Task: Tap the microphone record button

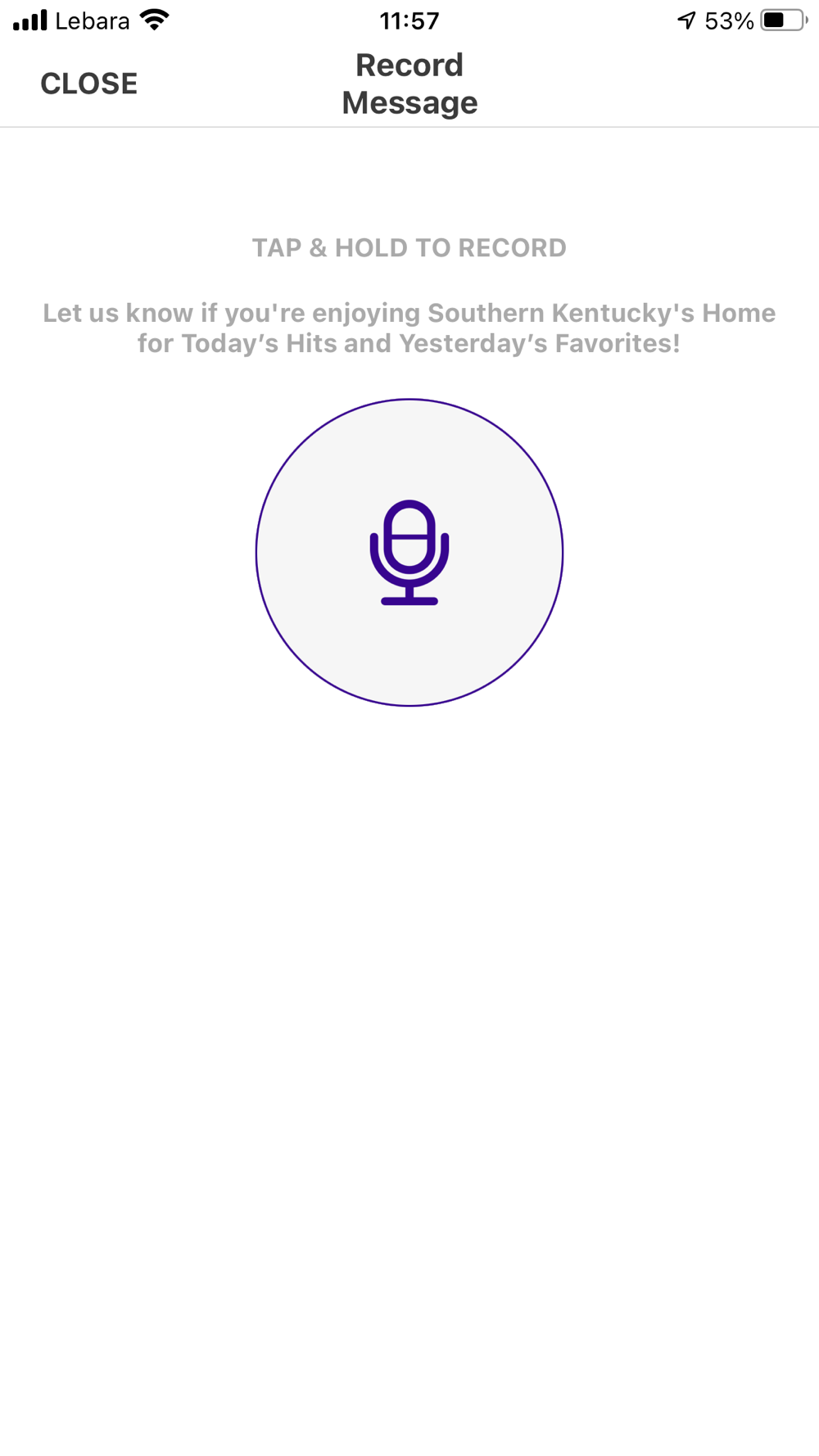Action: (409, 553)
